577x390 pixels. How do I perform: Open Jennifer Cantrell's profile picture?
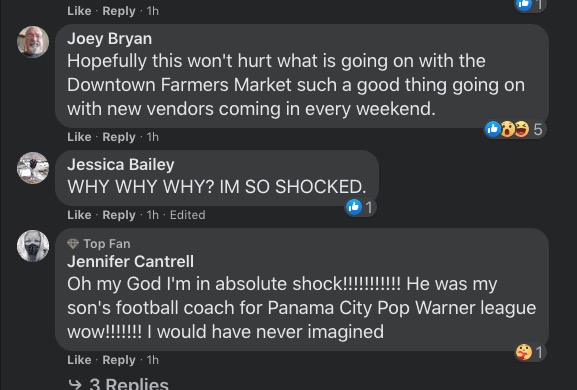[33, 246]
